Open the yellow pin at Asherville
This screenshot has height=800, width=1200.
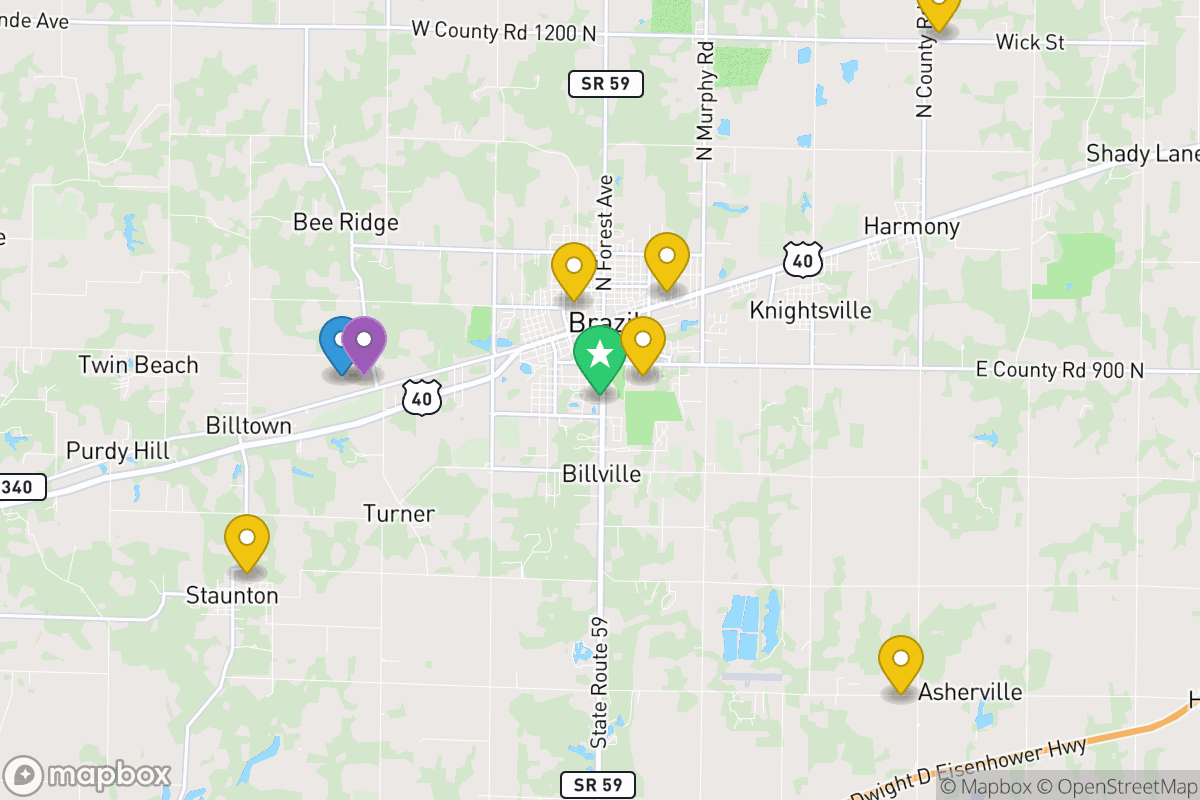click(900, 660)
